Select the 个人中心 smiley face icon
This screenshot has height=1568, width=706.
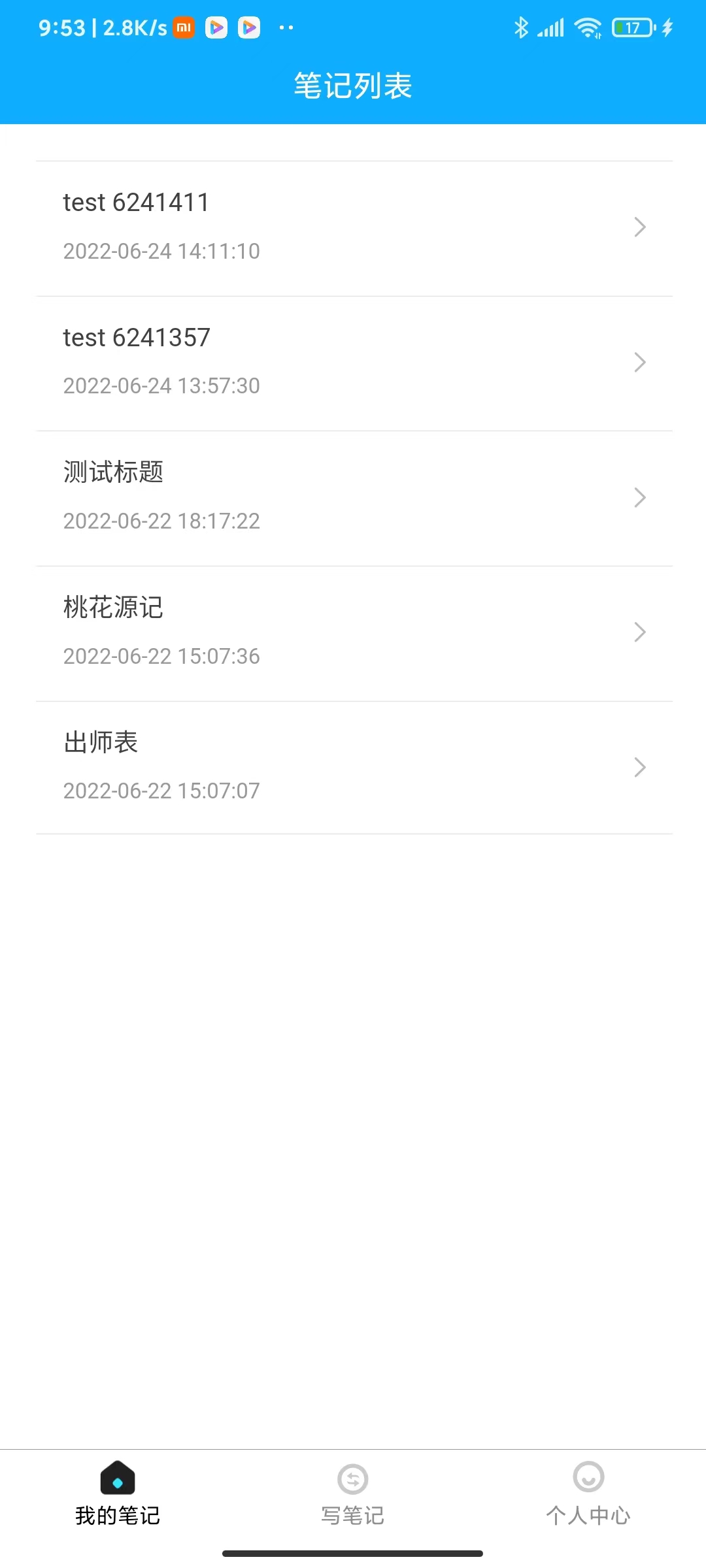click(x=588, y=1480)
